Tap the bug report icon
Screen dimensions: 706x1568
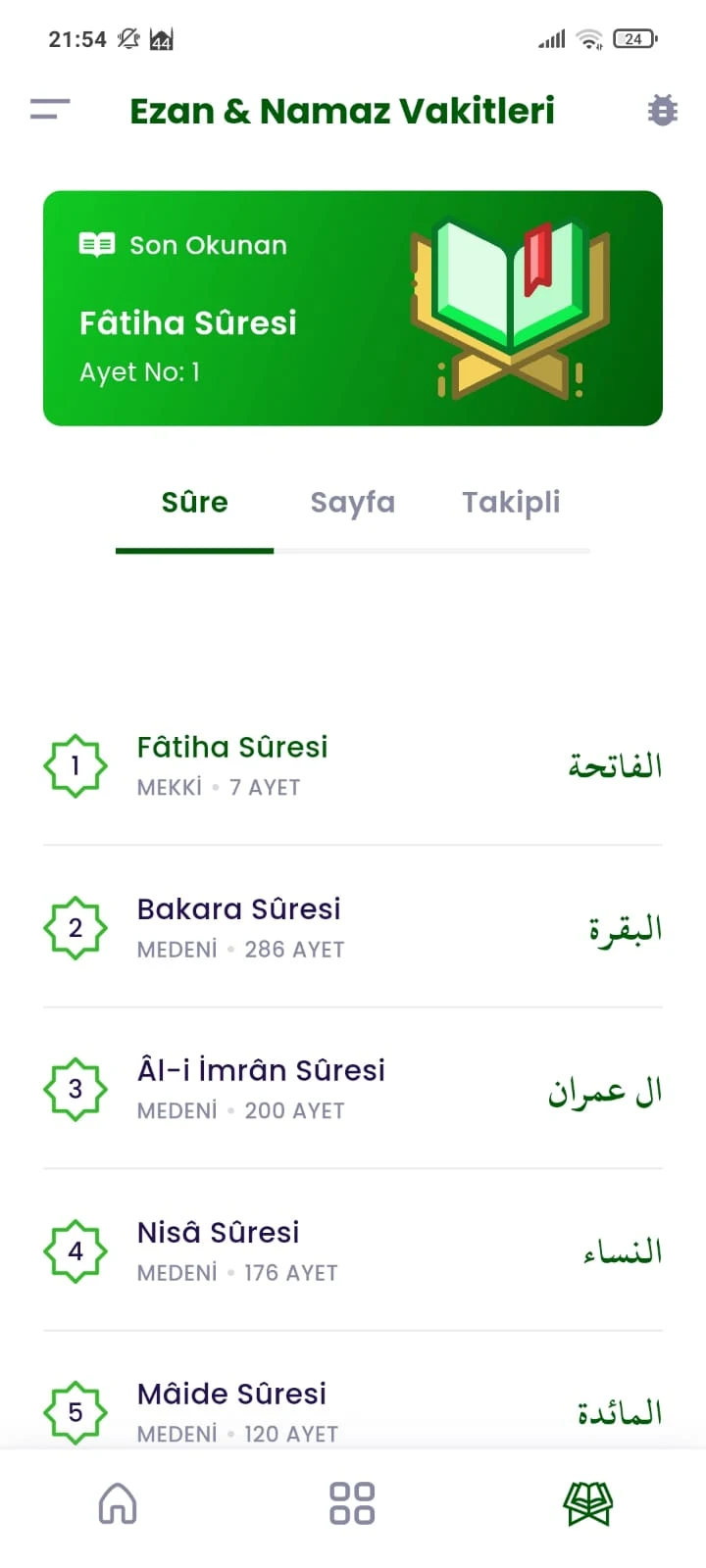pyautogui.click(x=663, y=111)
